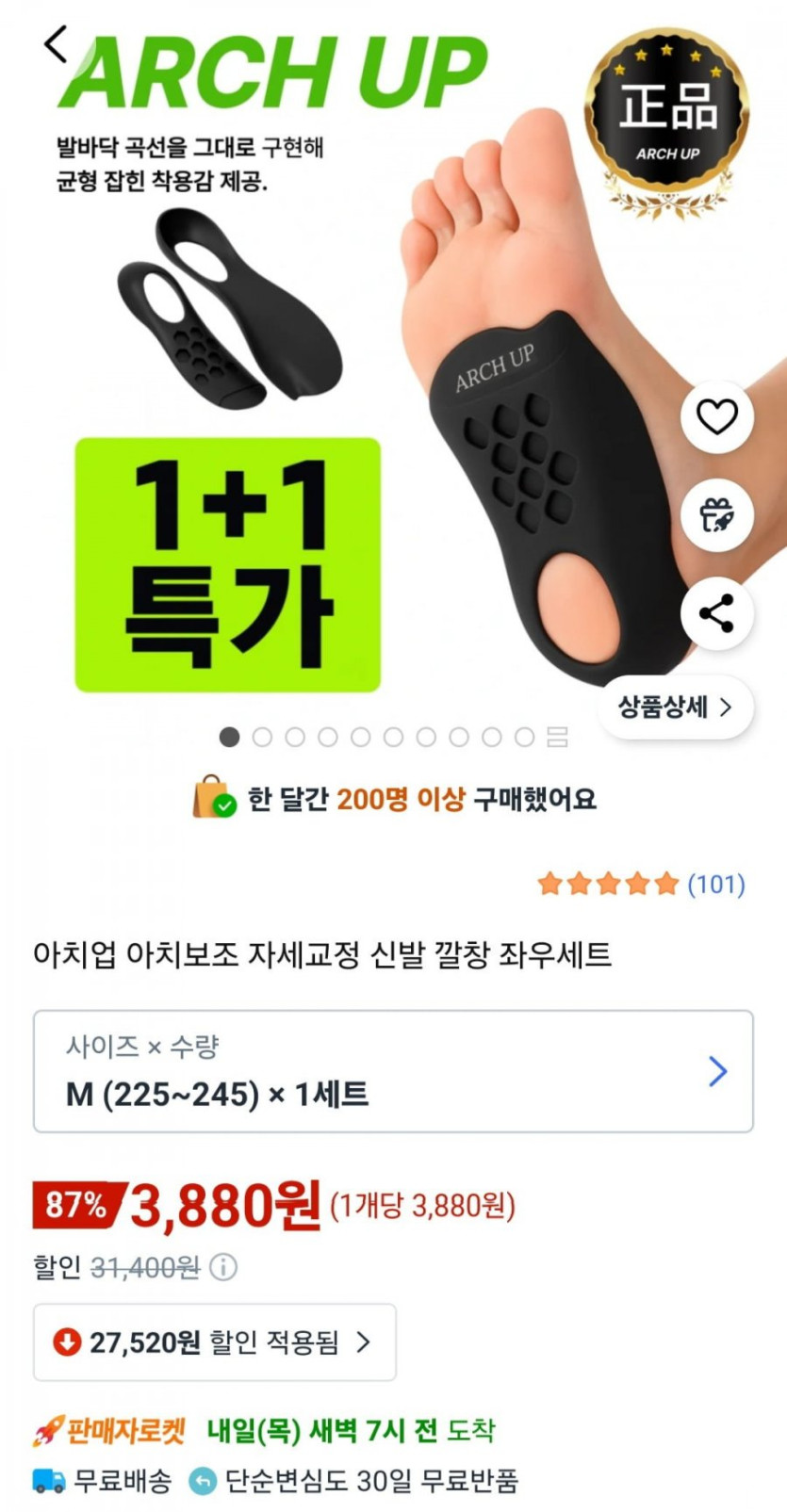This screenshot has height=1512, width=787.
Task: Open the 사이즈 × 수량 option selector
Action: (x=393, y=1071)
